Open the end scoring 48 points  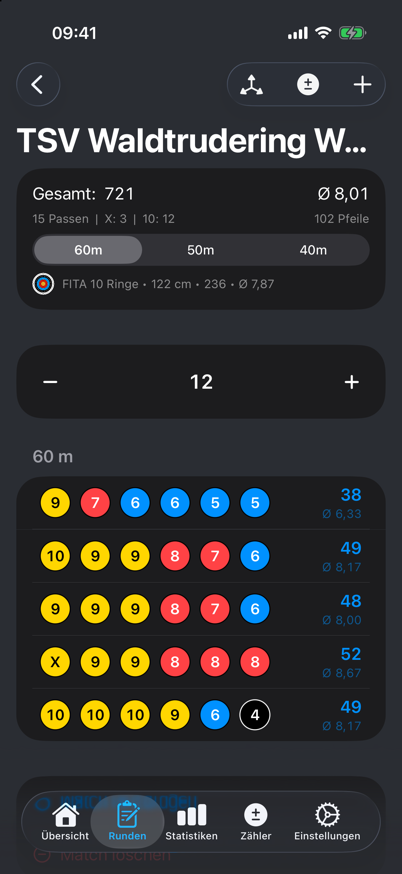[201, 609]
